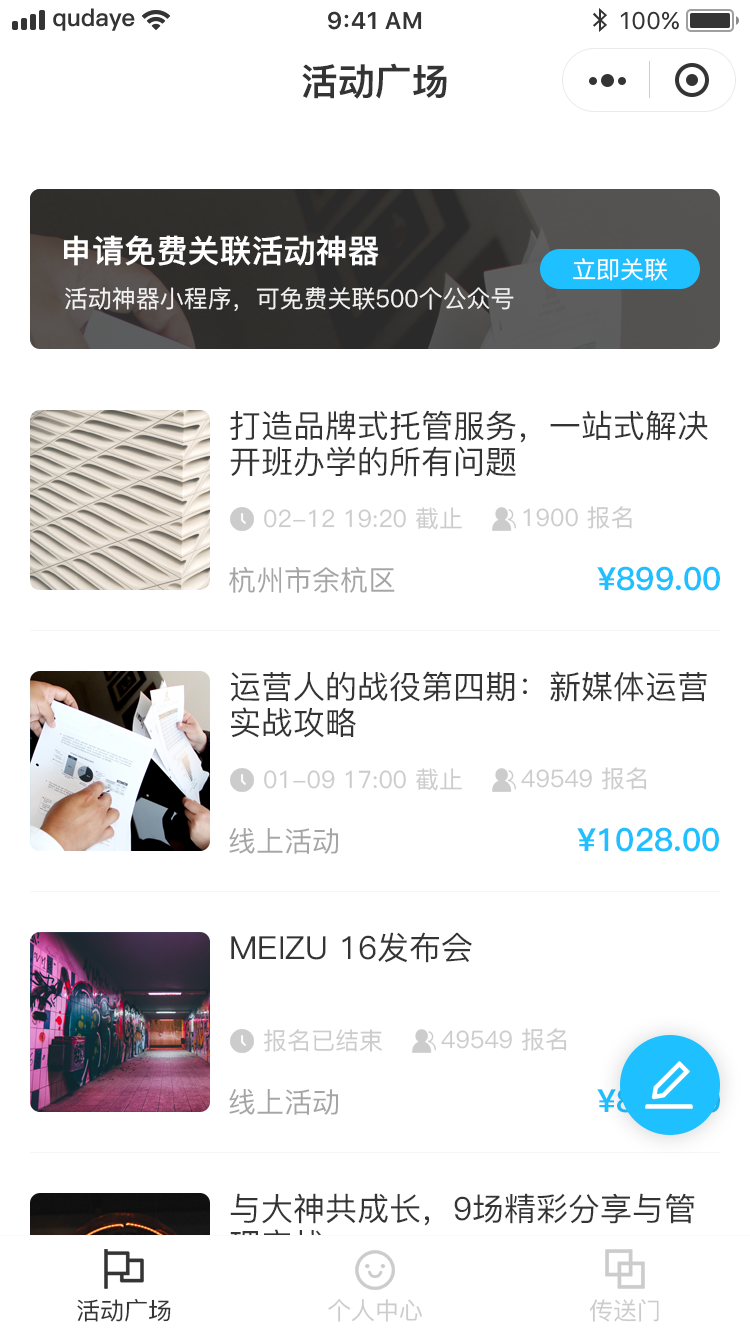Image resolution: width=750 pixels, height=1334 pixels.
Task: Switch to the 个人中心 tab
Action: (x=375, y=1287)
